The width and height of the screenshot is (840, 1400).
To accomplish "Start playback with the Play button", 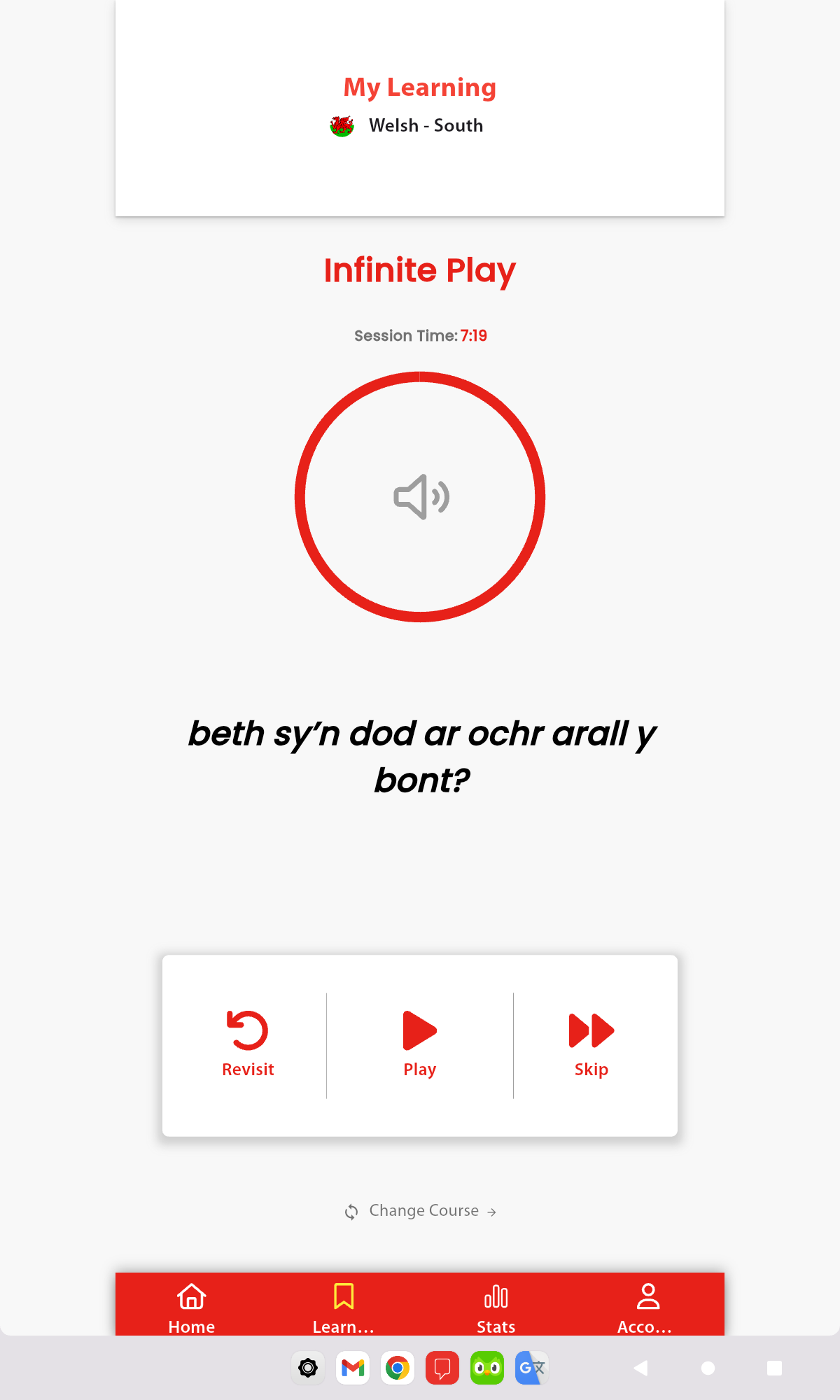I will [x=420, y=1043].
